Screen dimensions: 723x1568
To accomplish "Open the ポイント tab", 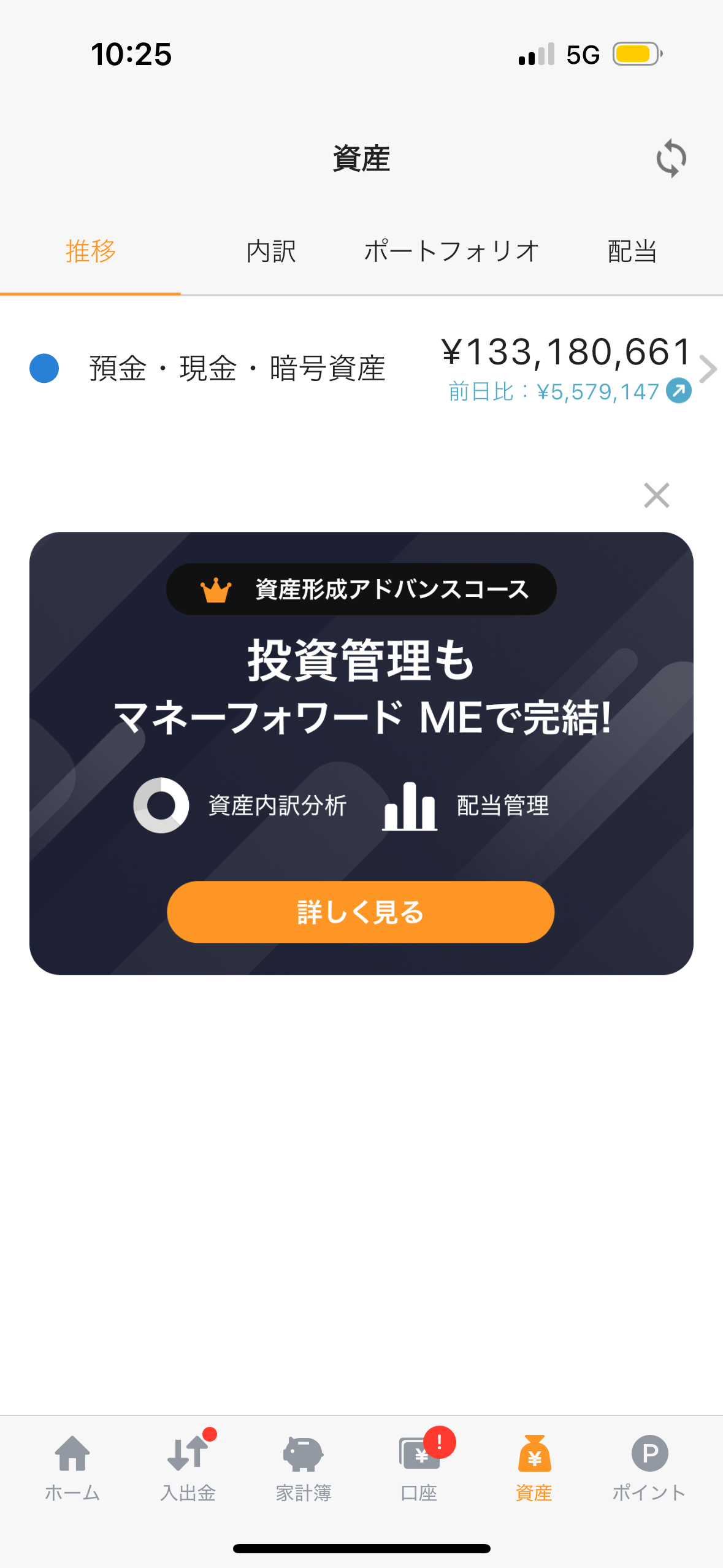I will 649,1467.
